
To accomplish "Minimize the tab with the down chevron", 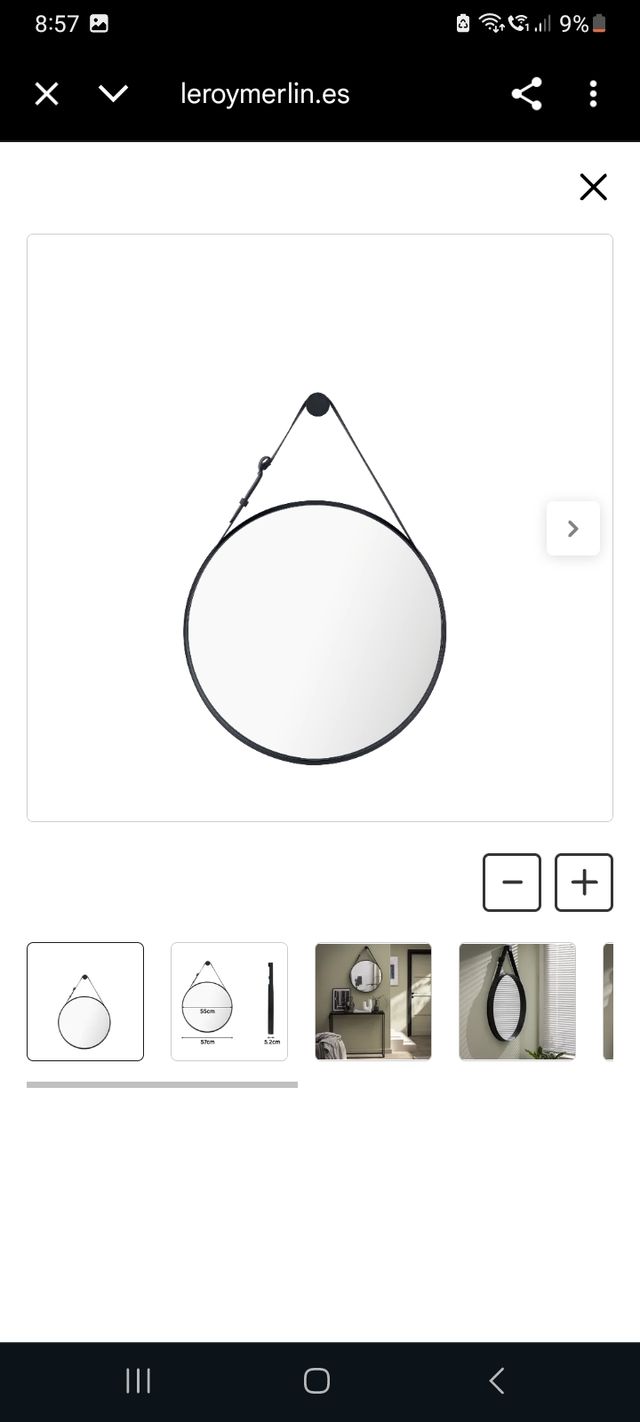I will [113, 94].
